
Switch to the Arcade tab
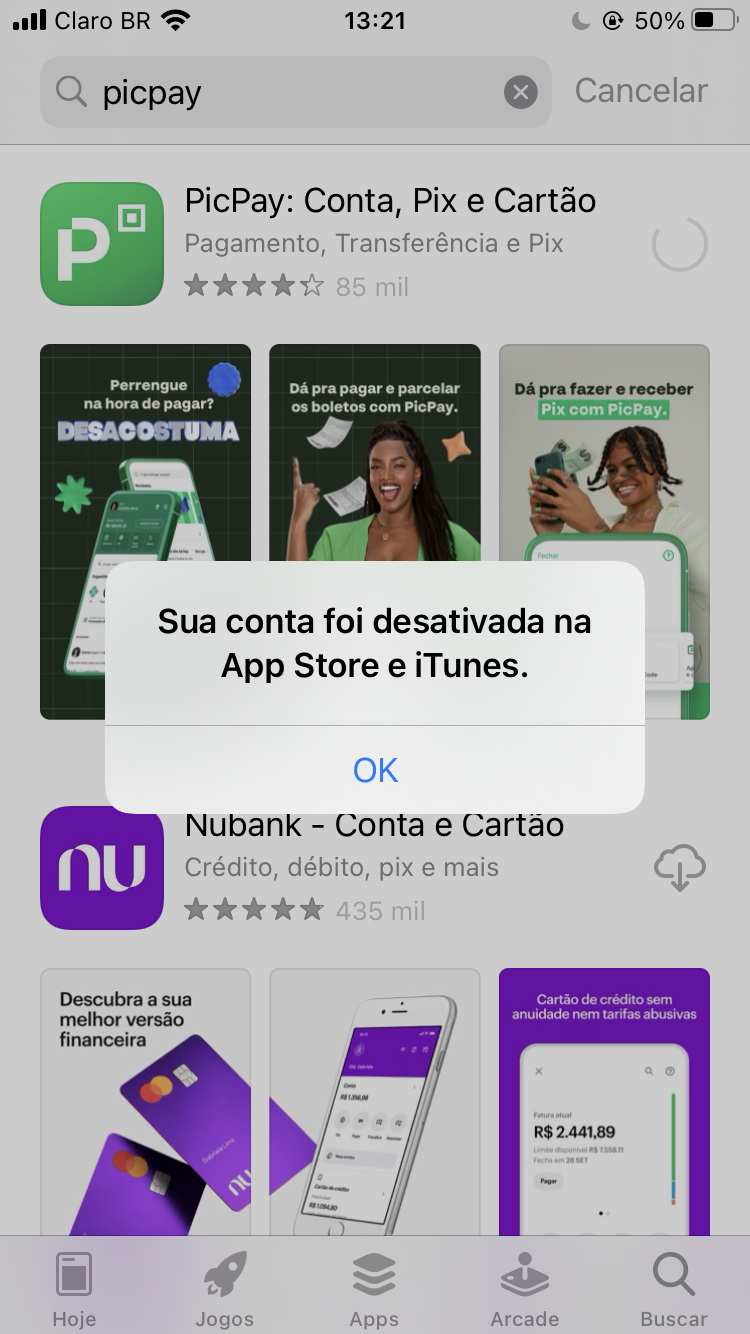[524, 1289]
